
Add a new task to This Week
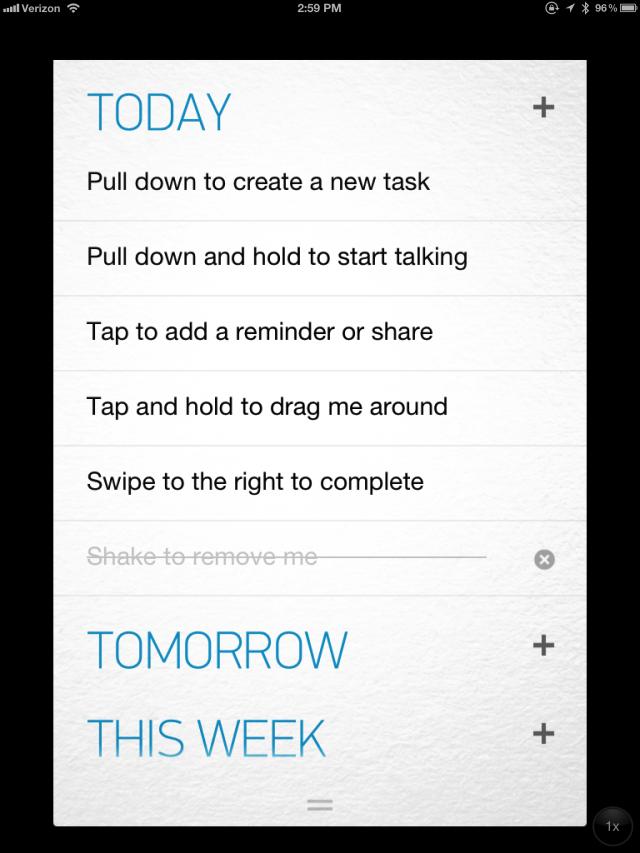[543, 734]
